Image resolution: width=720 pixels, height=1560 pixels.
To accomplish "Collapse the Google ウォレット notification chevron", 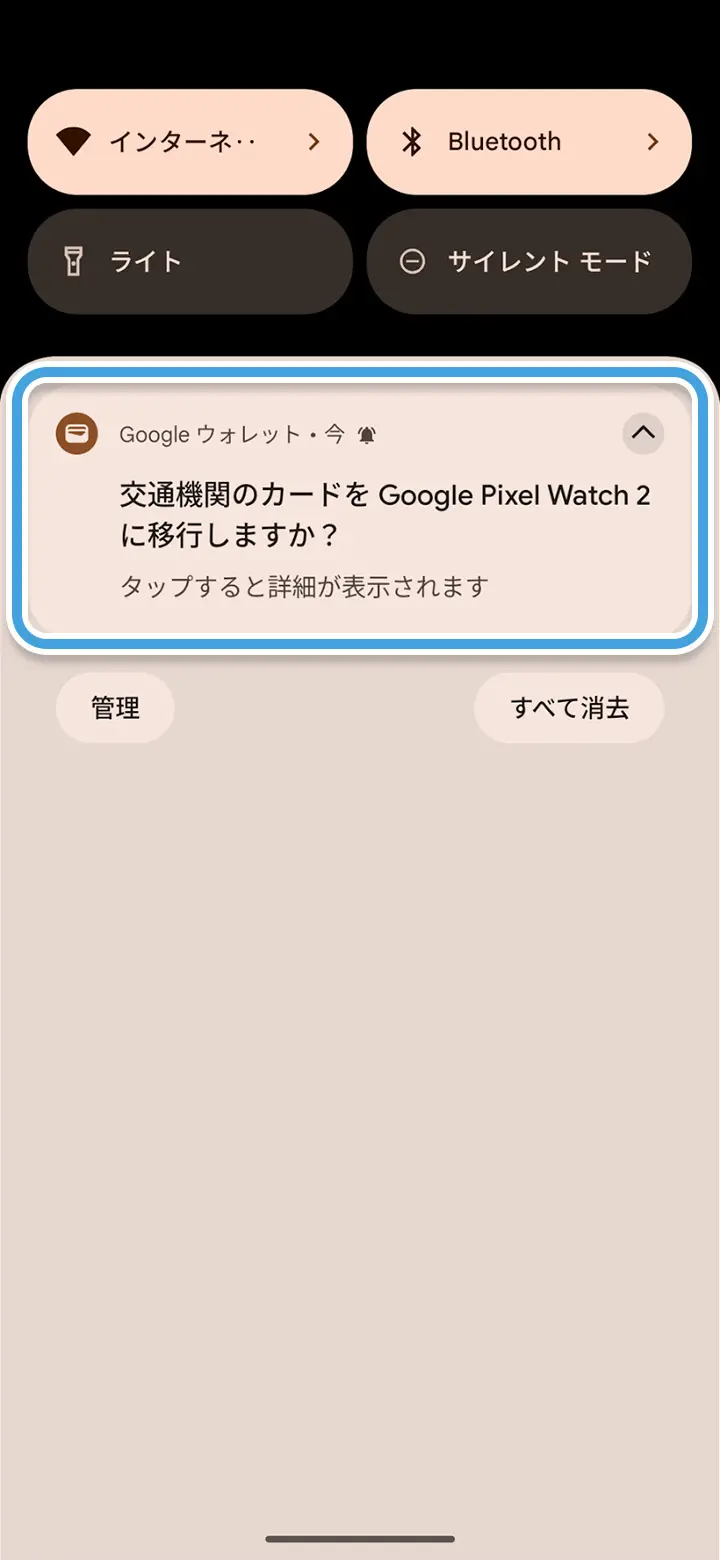I will (643, 433).
